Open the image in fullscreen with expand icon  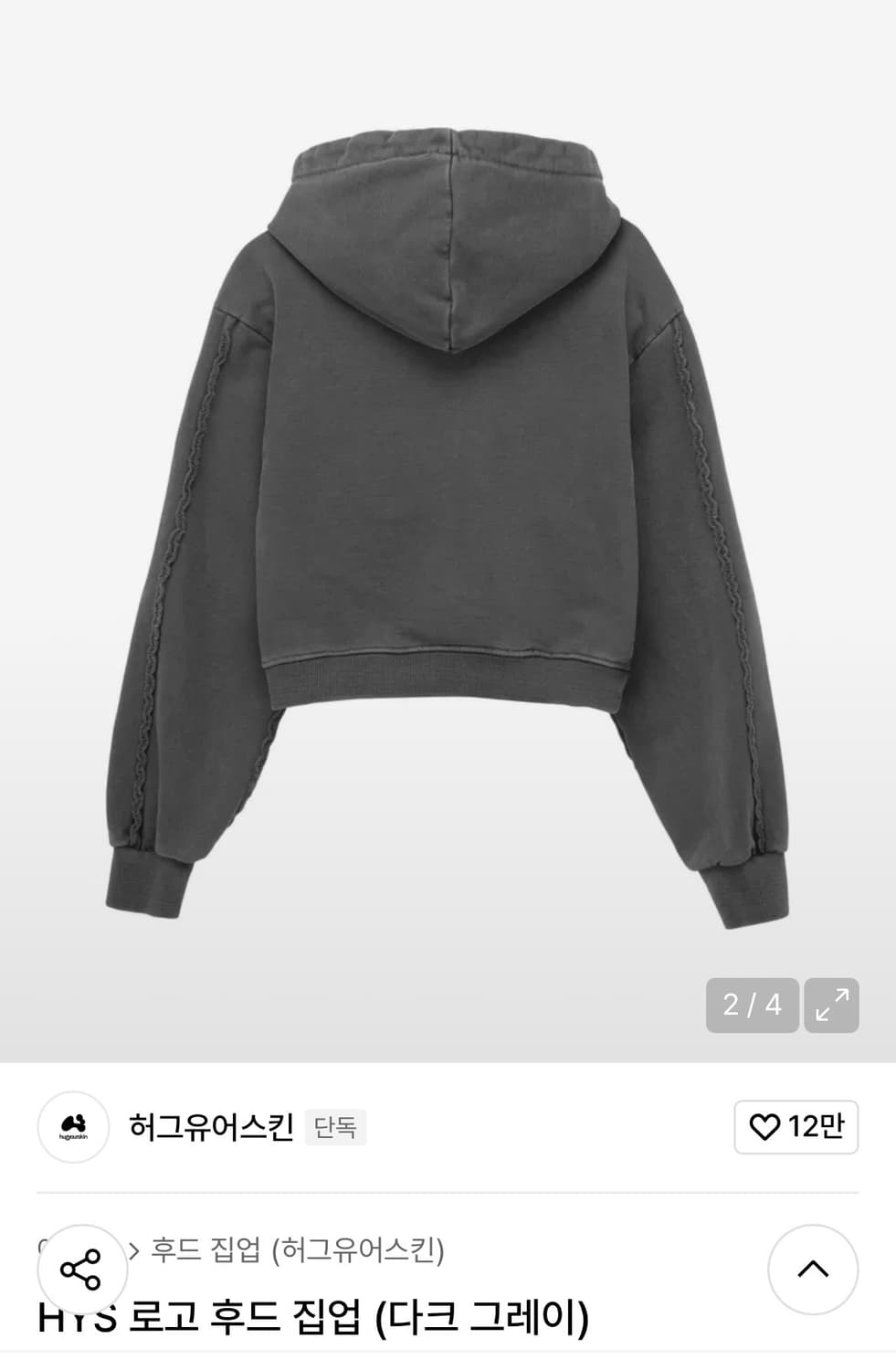click(829, 1006)
